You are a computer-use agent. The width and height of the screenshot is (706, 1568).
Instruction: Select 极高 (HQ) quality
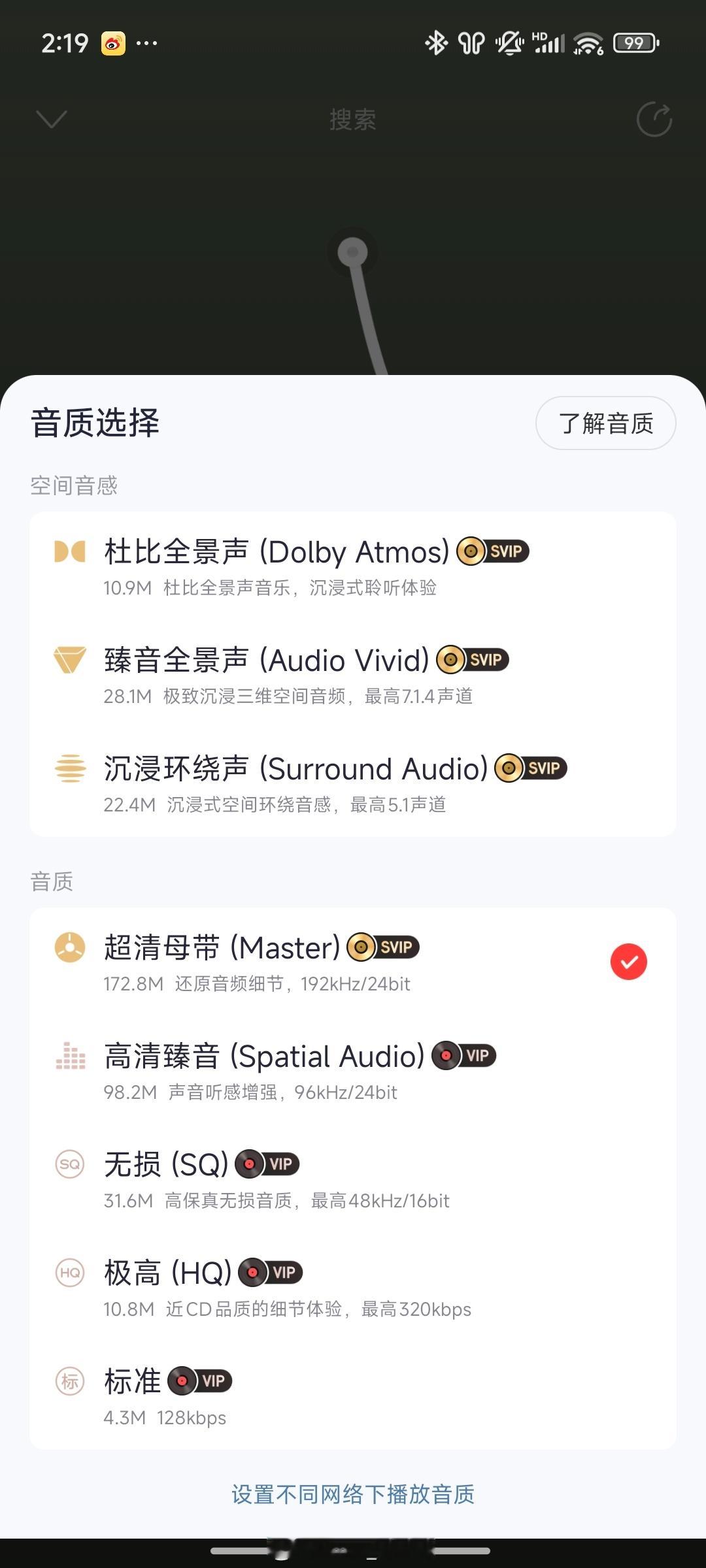[353, 1287]
